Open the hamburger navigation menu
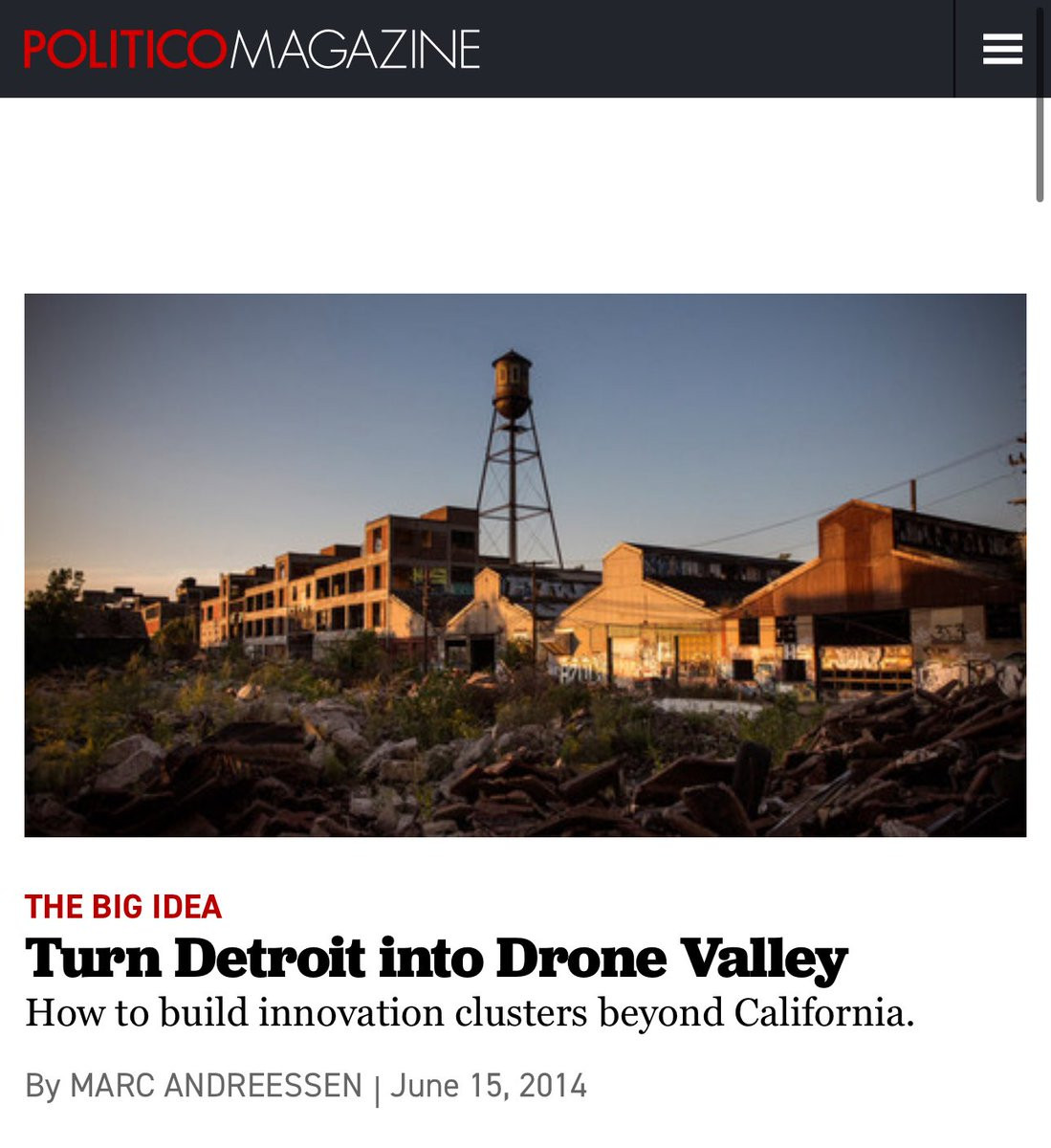Screen dimensions: 1051x1148 tap(1002, 49)
